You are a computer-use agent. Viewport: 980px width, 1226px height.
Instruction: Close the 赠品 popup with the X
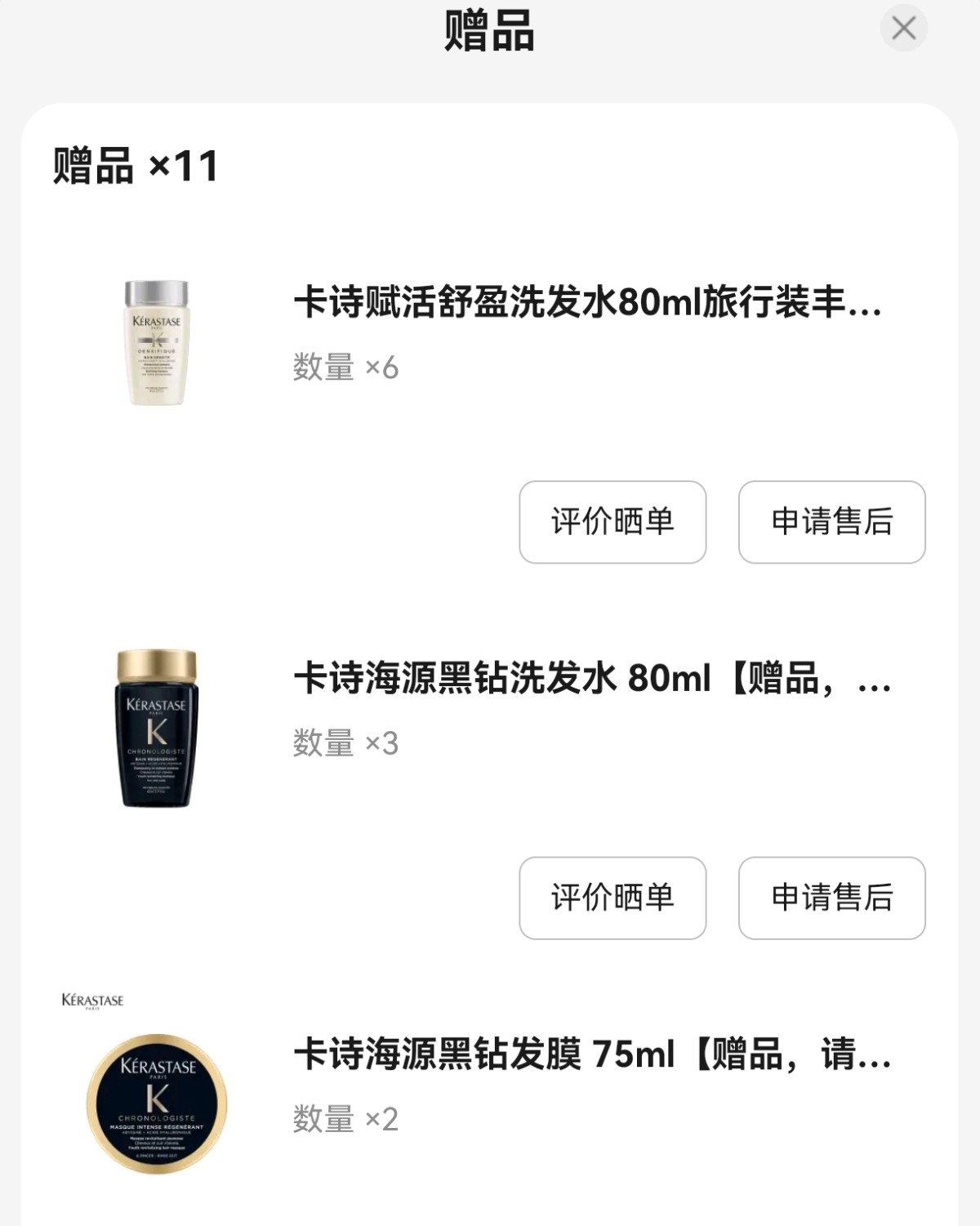903,27
